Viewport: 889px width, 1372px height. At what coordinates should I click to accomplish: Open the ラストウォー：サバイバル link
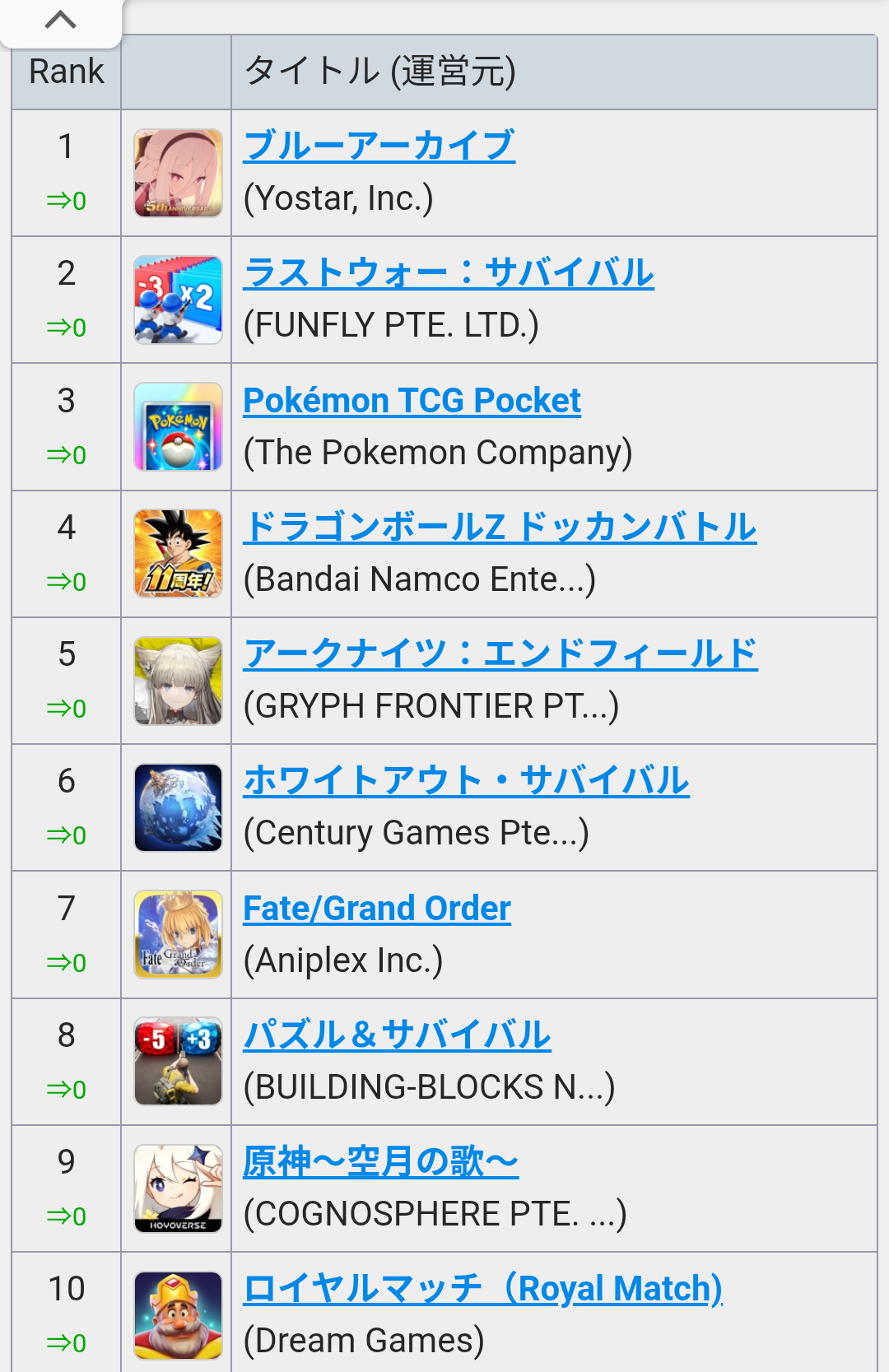[449, 273]
